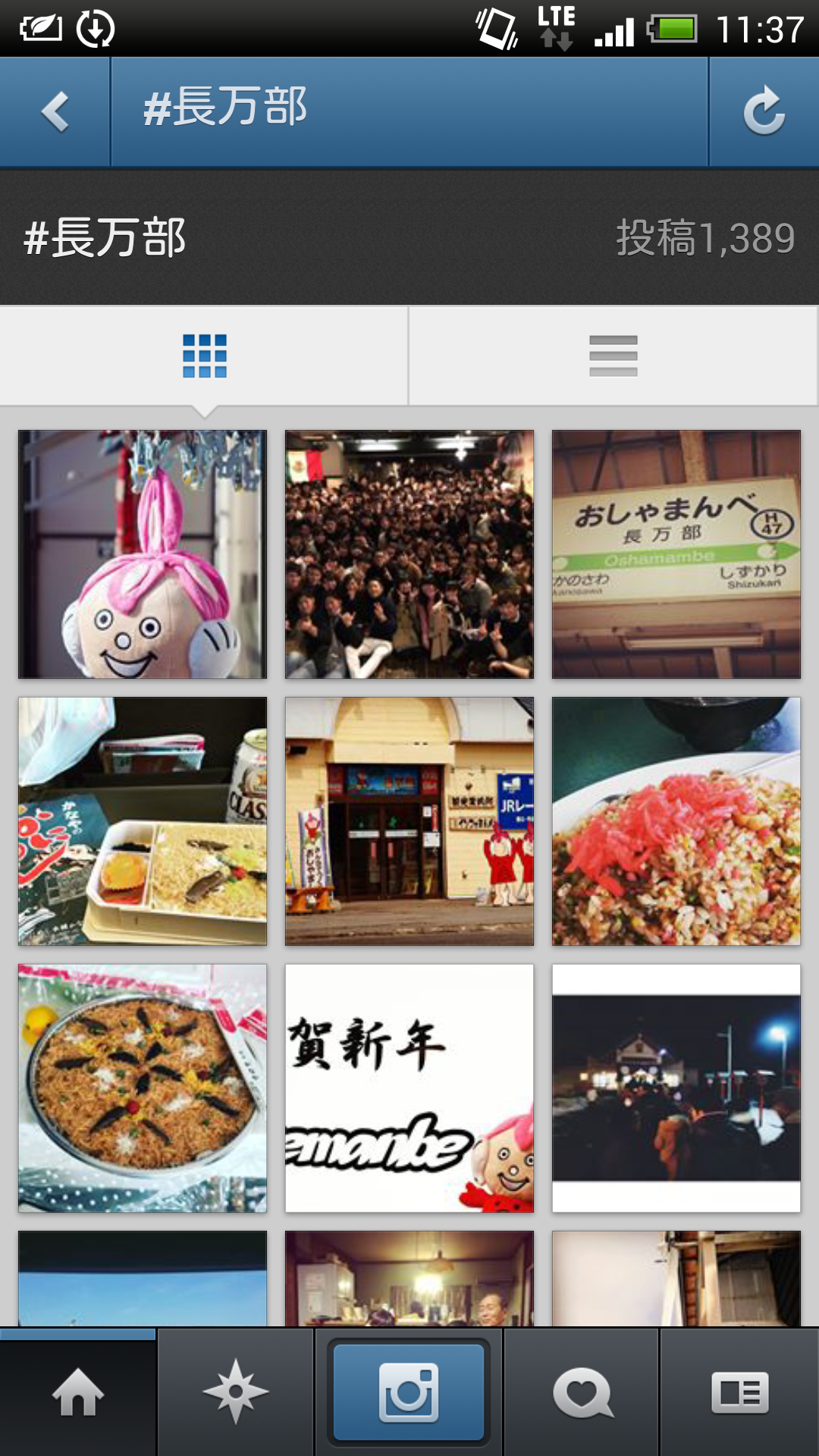
Task: Open the pink-haired mascot plush photo
Action: point(143,554)
